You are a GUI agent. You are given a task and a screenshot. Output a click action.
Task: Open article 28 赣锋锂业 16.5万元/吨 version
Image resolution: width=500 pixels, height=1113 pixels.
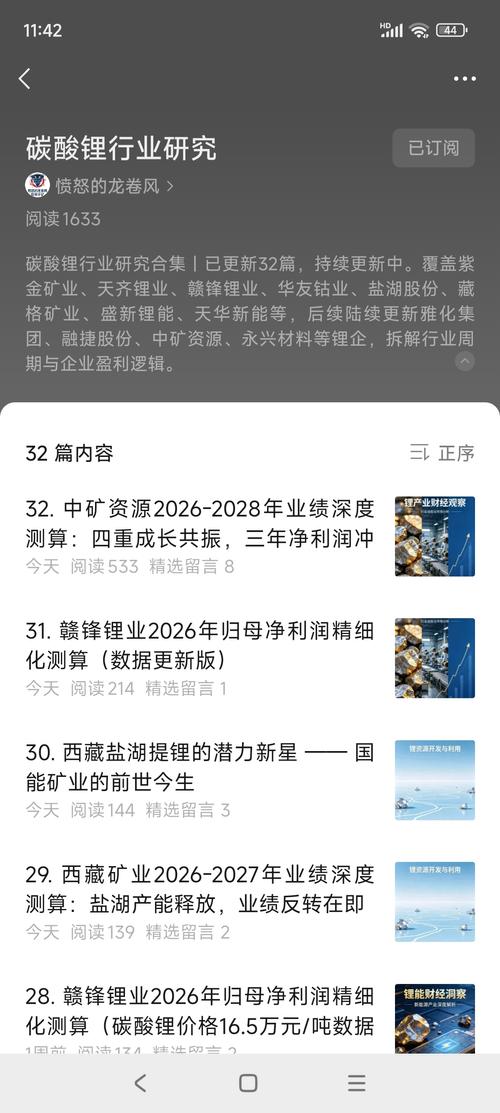point(250,1019)
